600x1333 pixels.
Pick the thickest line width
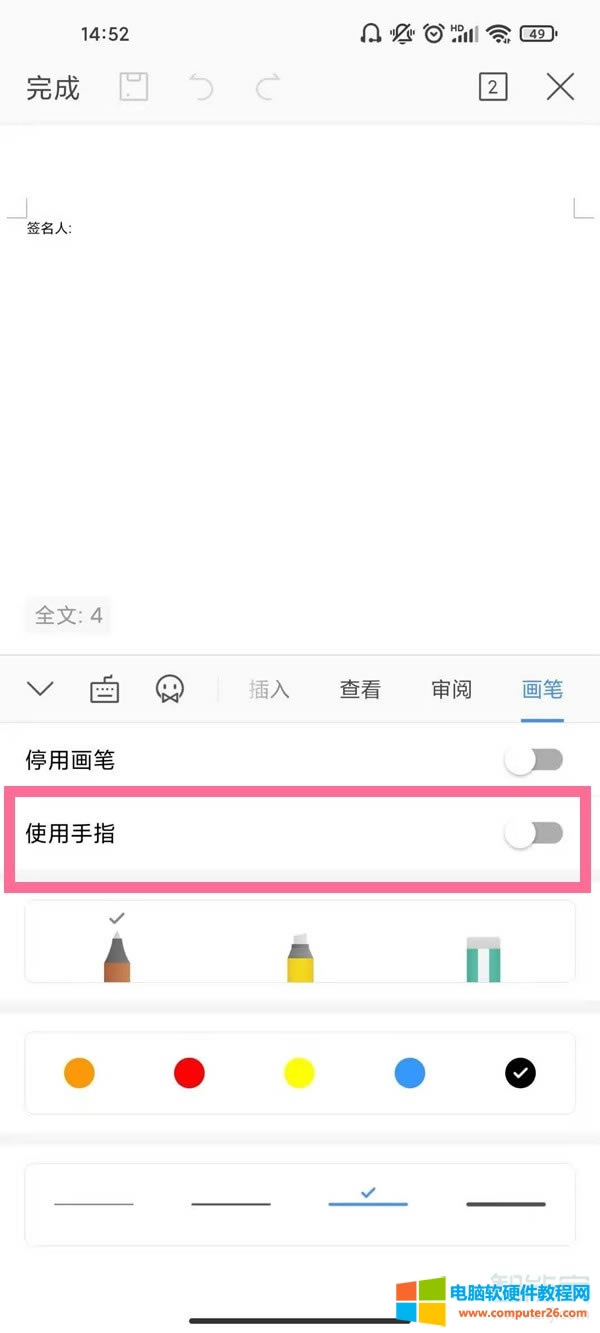(506, 1204)
